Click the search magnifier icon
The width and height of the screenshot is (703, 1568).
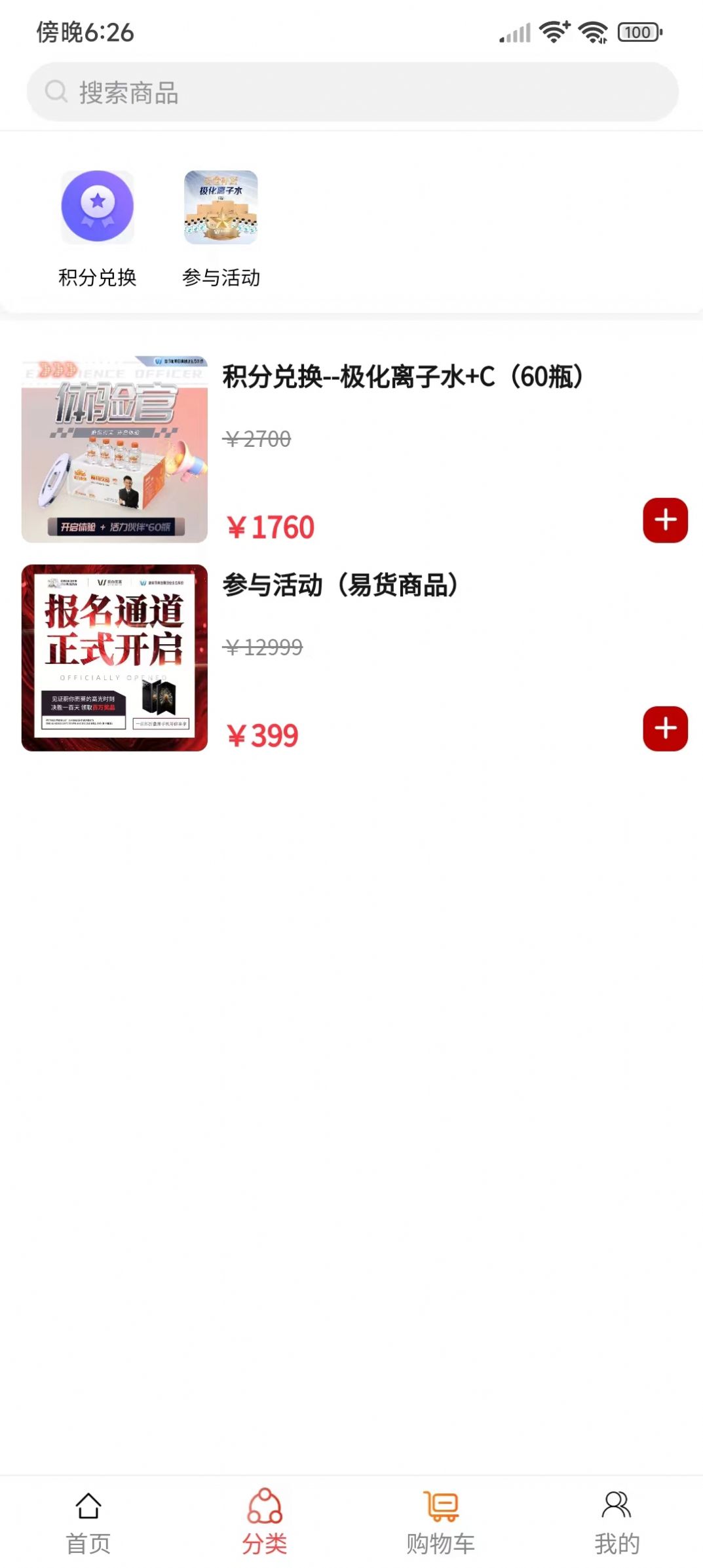coord(55,91)
